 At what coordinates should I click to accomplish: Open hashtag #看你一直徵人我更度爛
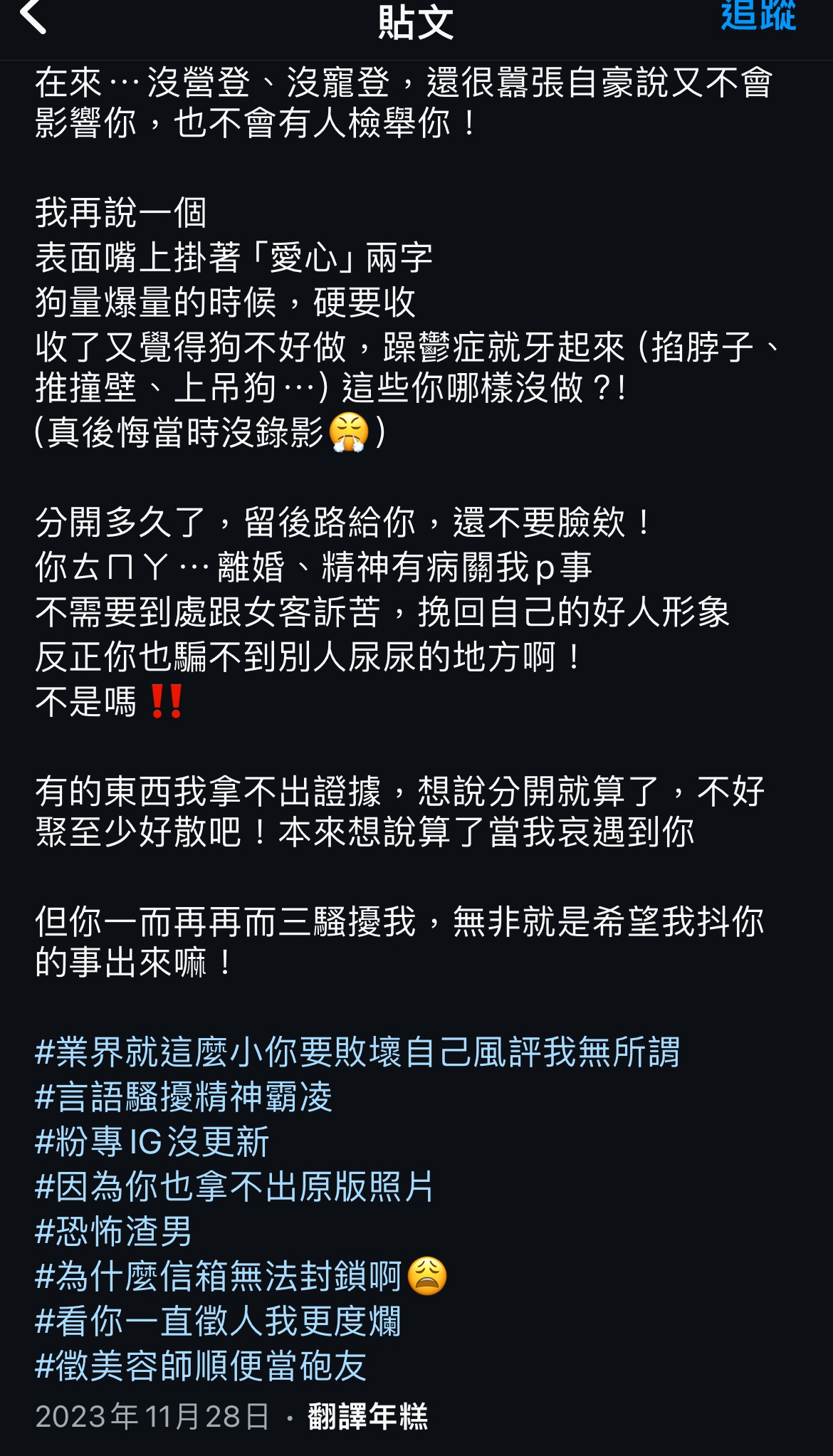tap(218, 1321)
